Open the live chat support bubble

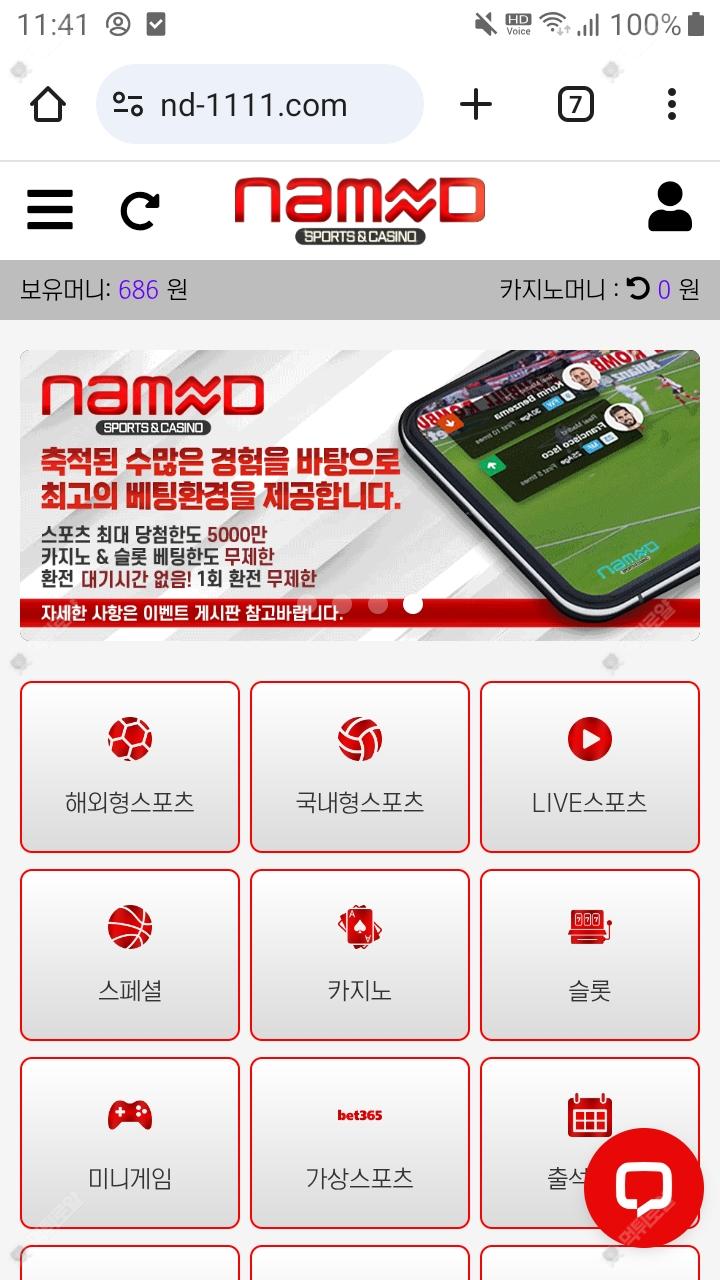tap(644, 1187)
